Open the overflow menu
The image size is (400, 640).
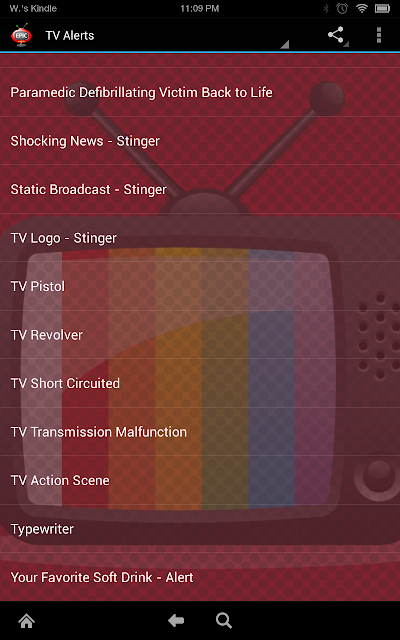379,35
